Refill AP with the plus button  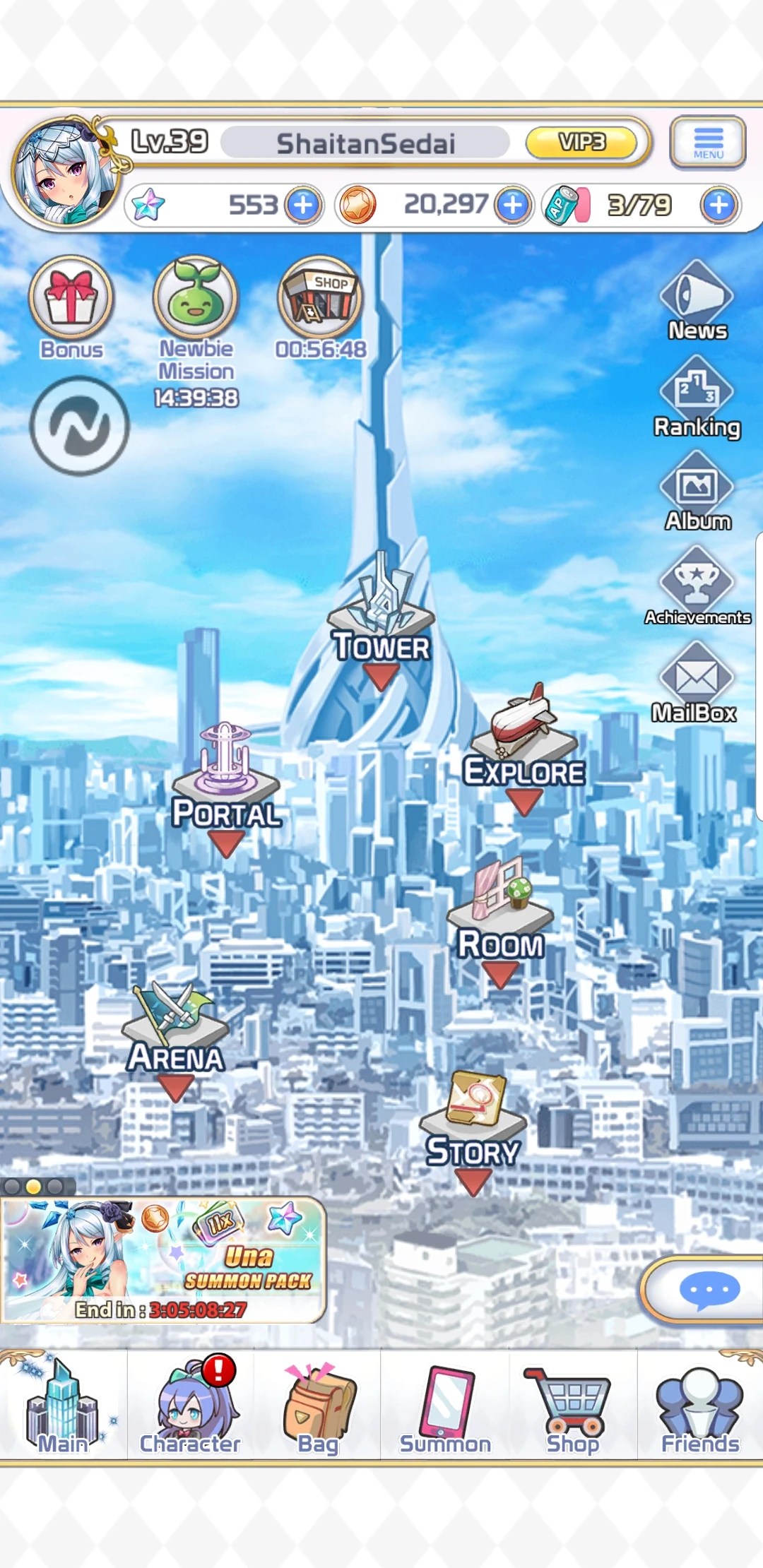[718, 206]
